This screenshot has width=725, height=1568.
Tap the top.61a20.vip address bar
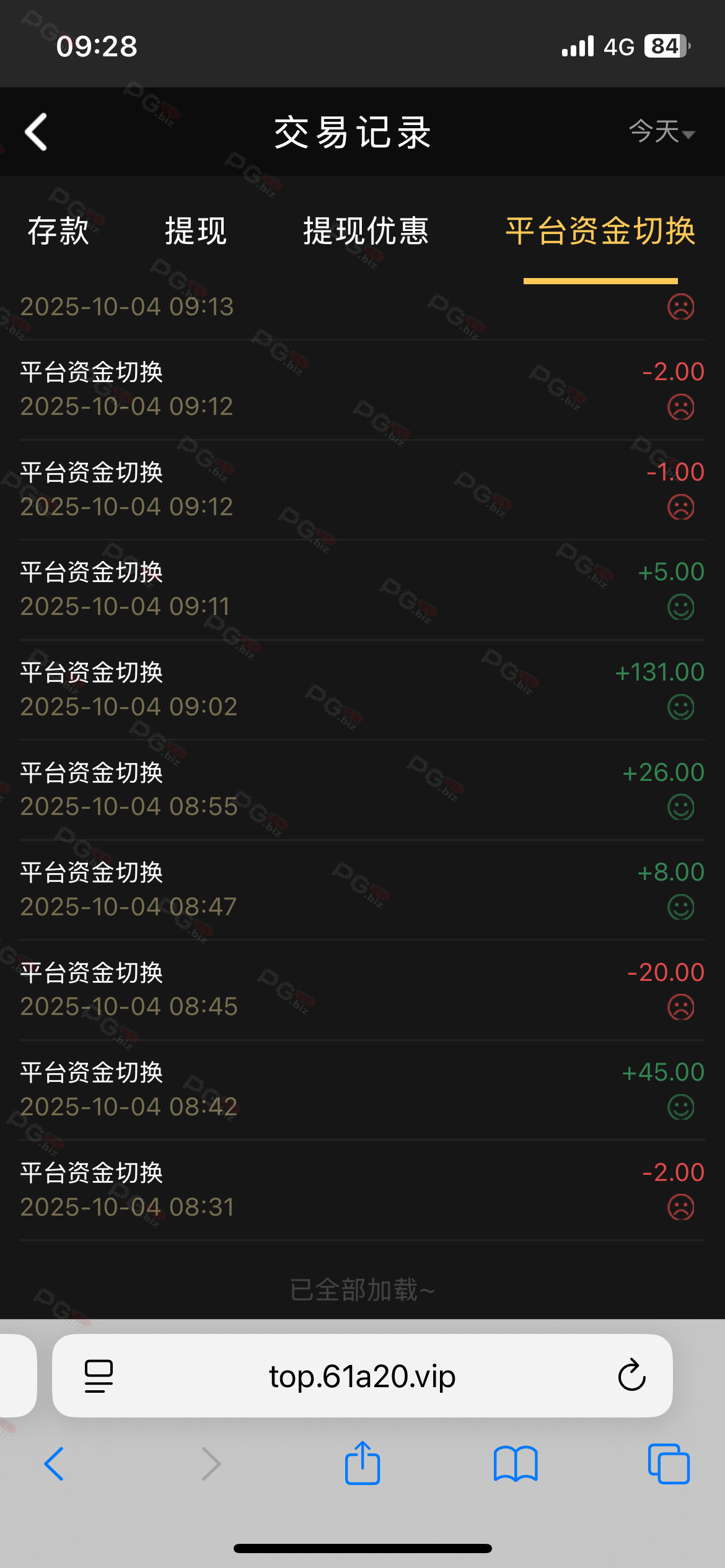pyautogui.click(x=362, y=1376)
